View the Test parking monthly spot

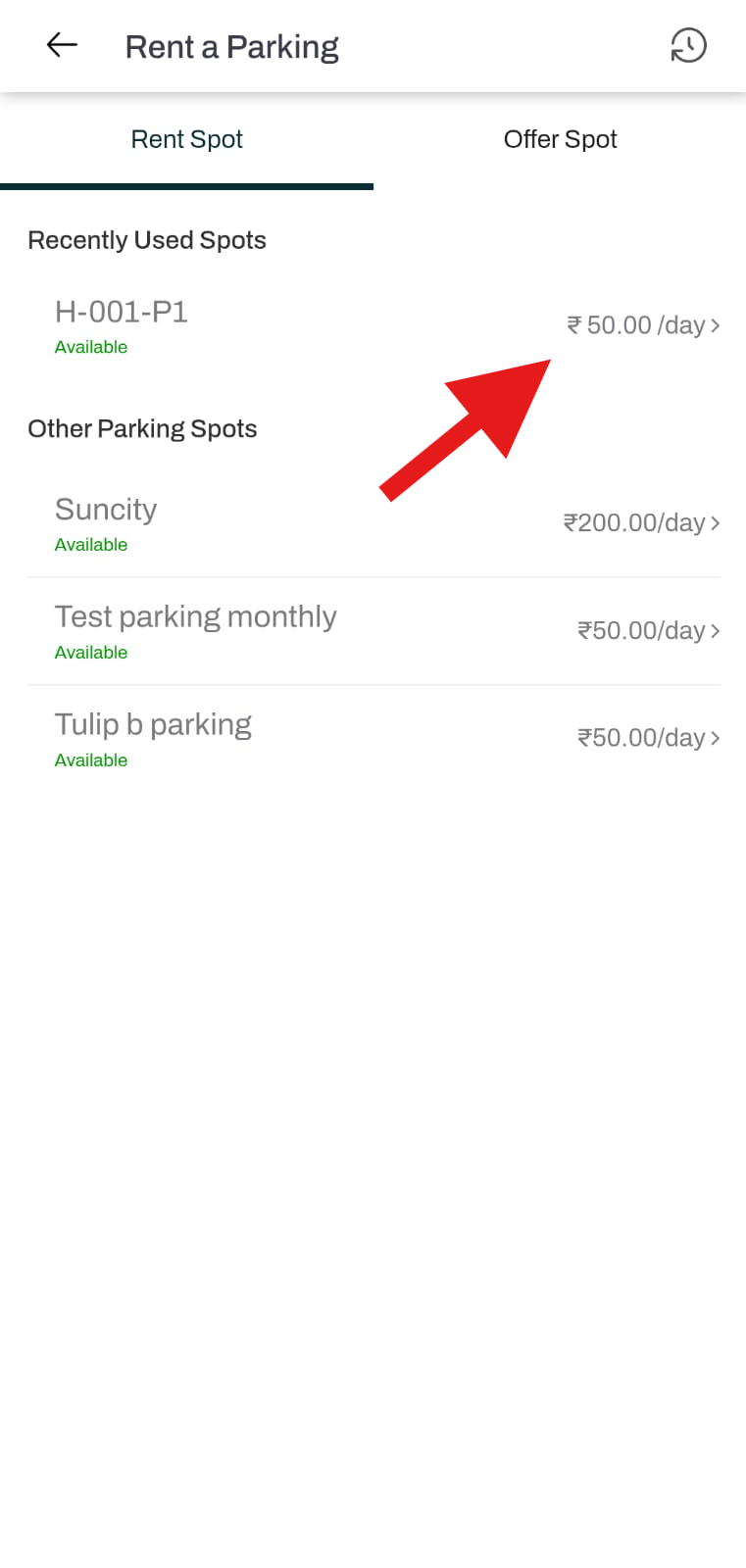tap(373, 631)
